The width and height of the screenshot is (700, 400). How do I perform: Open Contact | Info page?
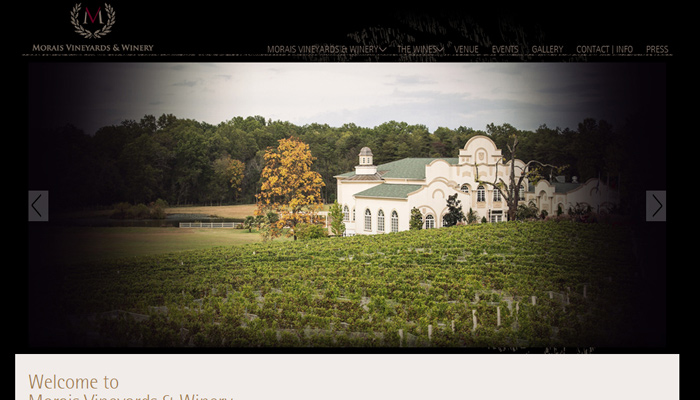pos(604,49)
